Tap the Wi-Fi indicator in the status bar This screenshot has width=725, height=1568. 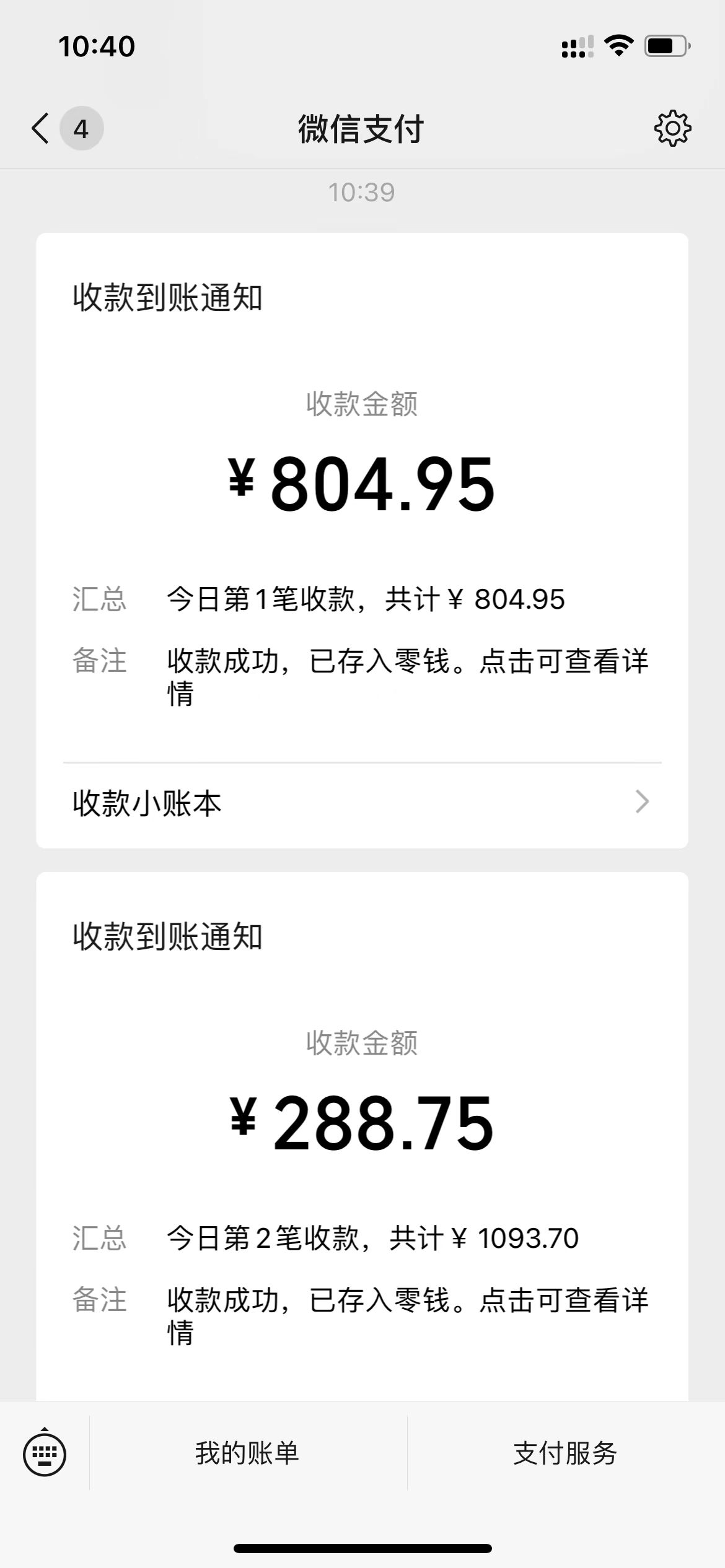(x=618, y=45)
